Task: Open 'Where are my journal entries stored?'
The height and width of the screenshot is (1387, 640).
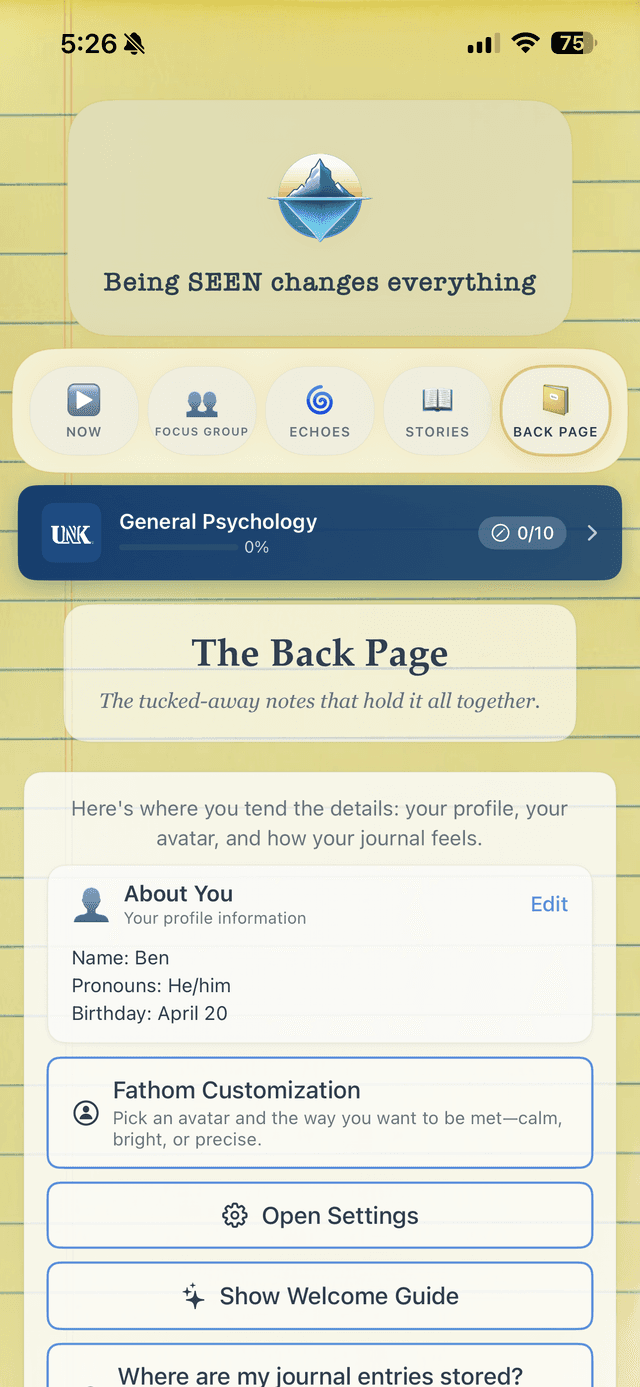Action: 320,1372
